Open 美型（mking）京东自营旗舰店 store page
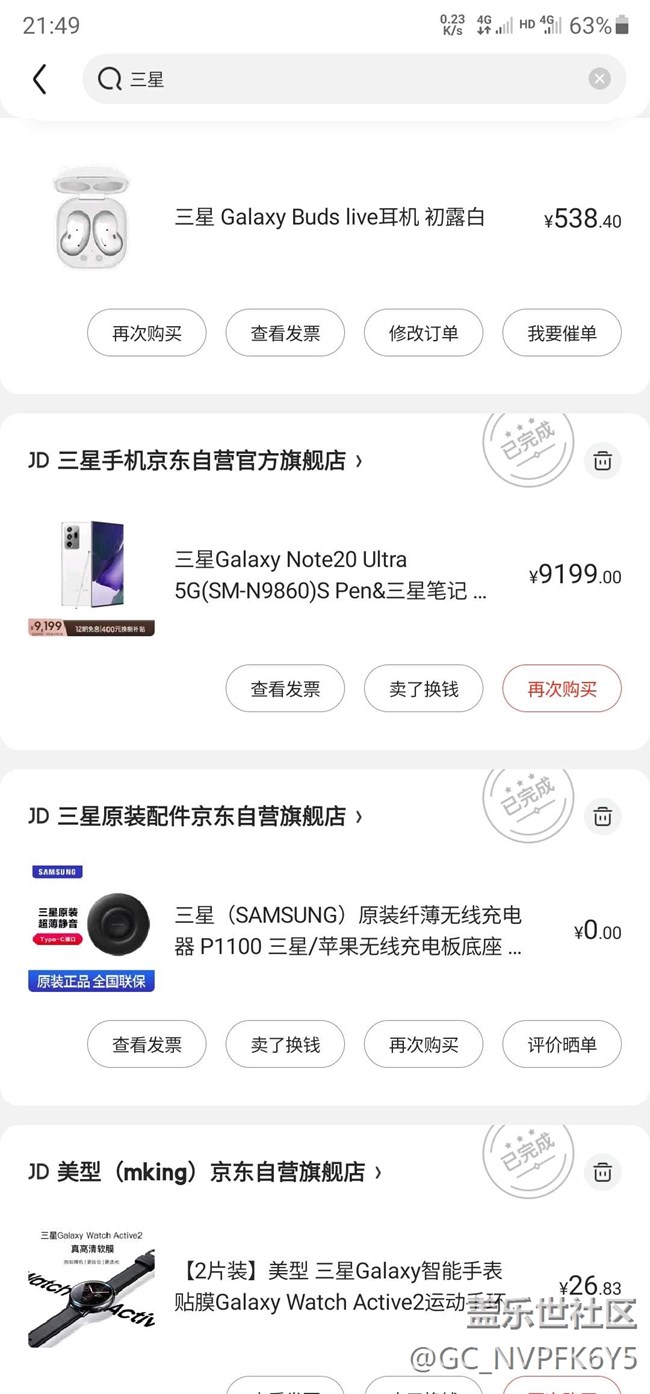This screenshot has height=1394, width=650. point(210,1172)
